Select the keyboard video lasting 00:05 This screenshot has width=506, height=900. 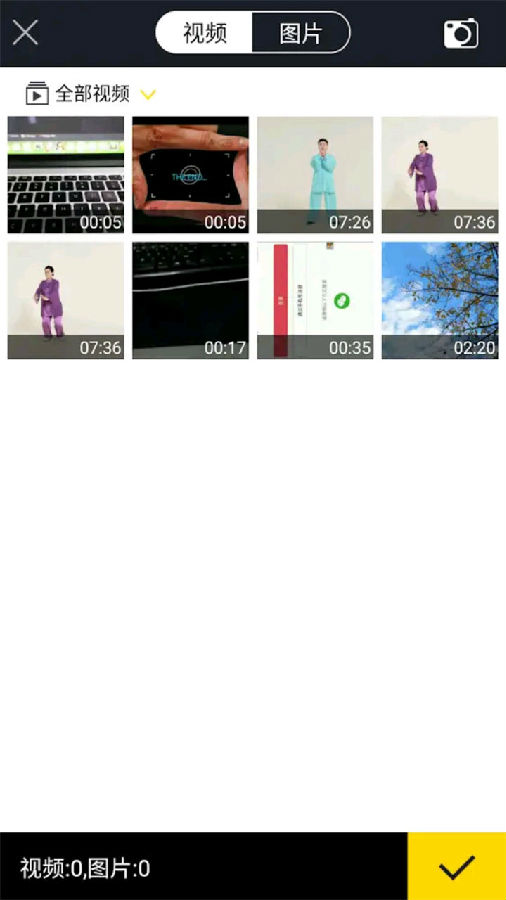[65, 174]
